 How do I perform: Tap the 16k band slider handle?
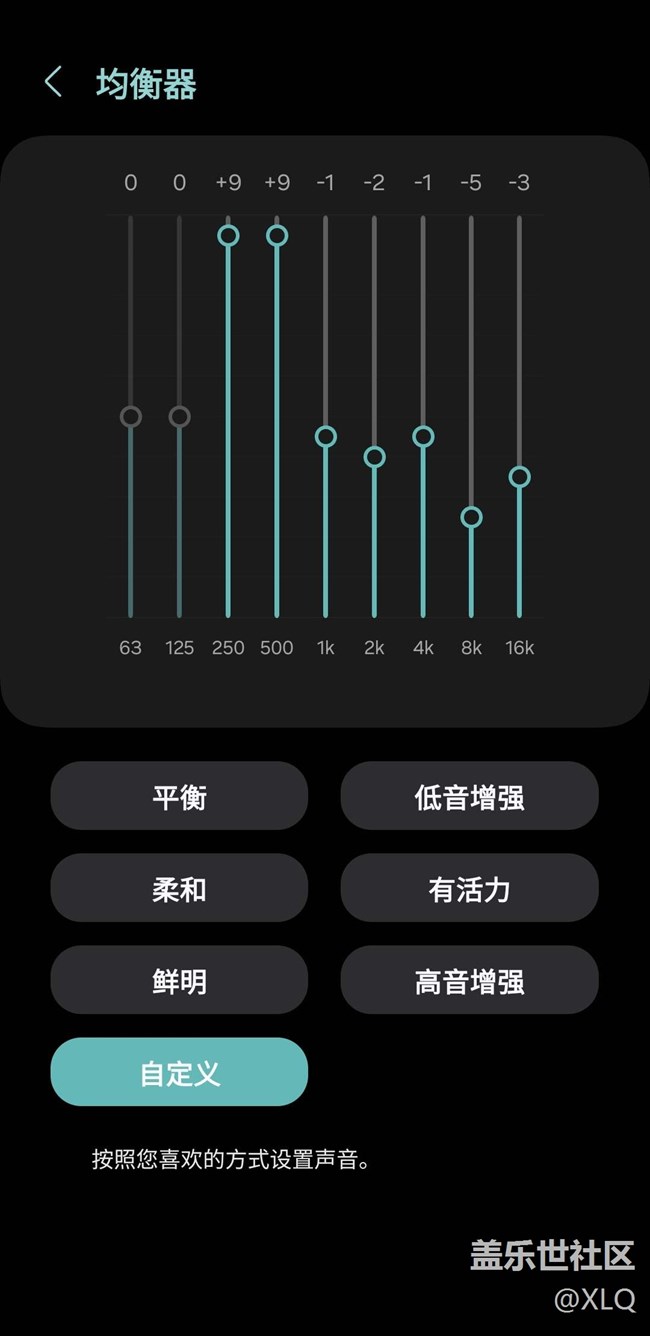519,477
